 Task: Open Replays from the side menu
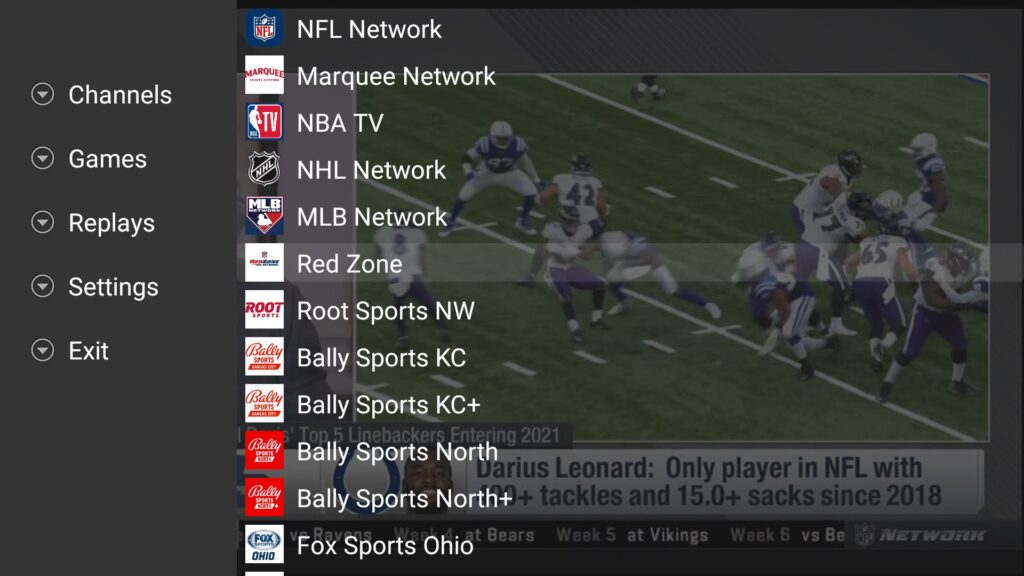click(x=111, y=223)
